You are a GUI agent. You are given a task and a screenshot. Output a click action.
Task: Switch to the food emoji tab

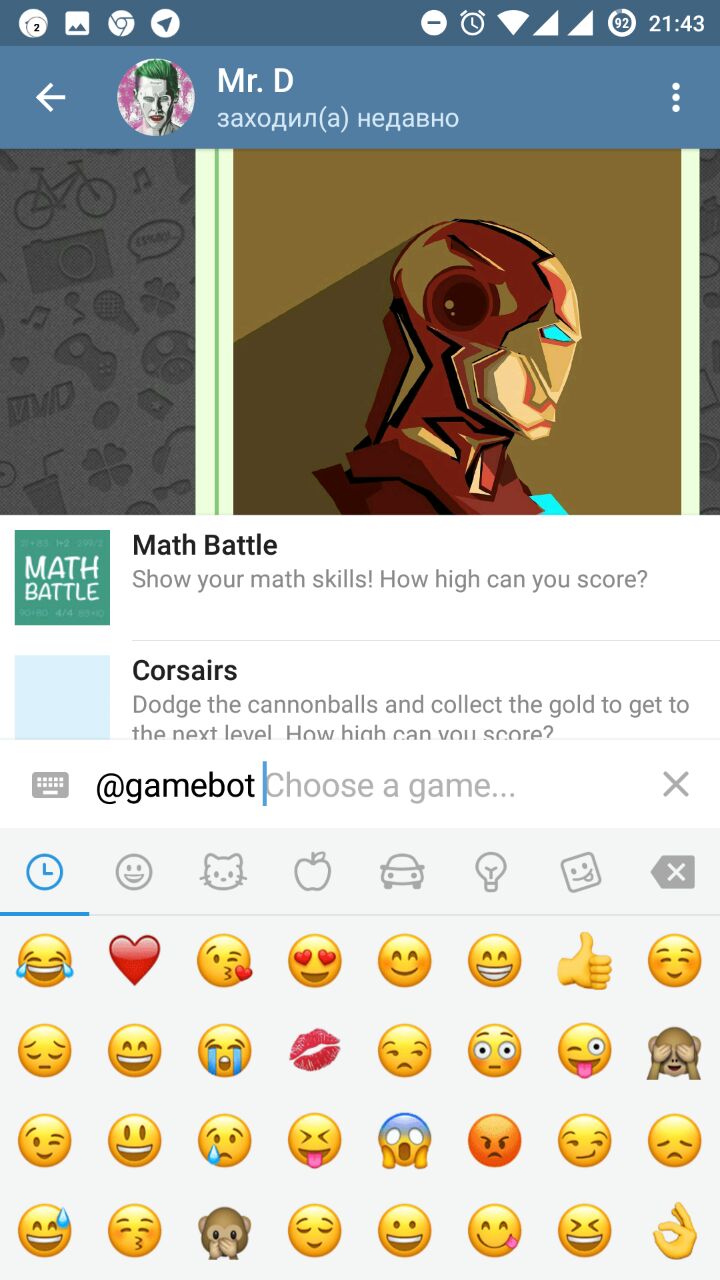click(x=312, y=873)
